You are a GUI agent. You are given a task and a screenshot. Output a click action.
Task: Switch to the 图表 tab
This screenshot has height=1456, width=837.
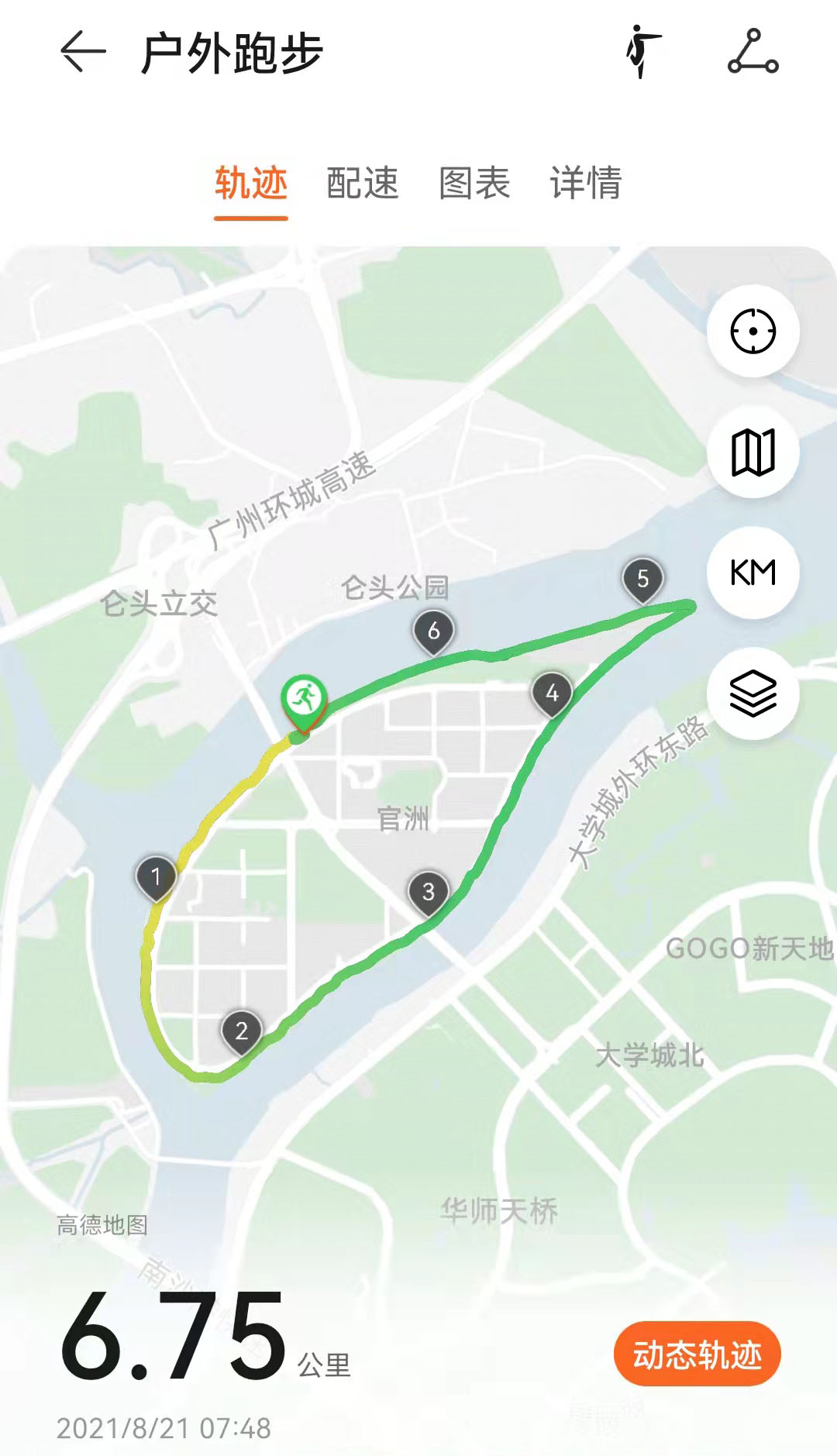tap(474, 184)
